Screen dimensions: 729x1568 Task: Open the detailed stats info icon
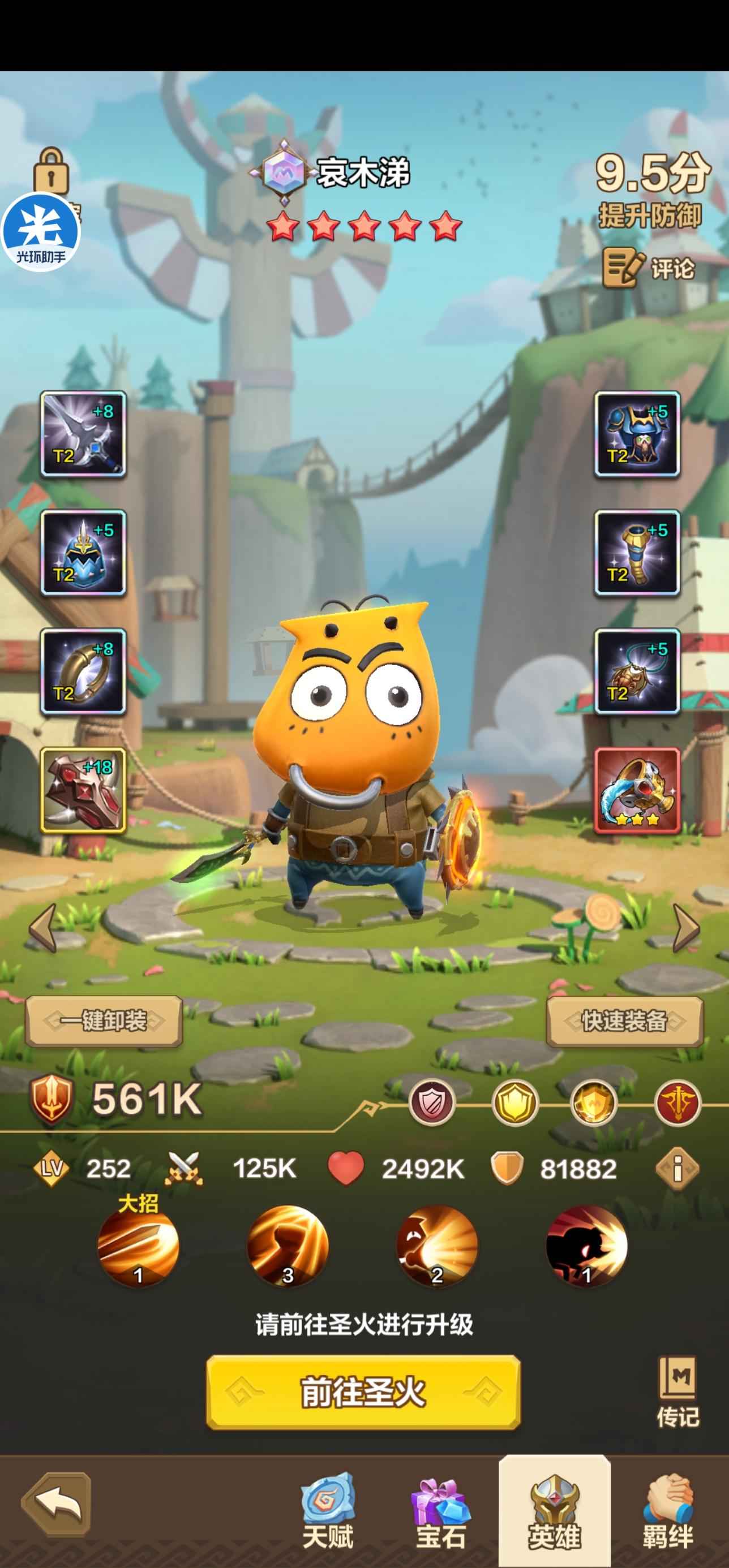[x=677, y=1168]
